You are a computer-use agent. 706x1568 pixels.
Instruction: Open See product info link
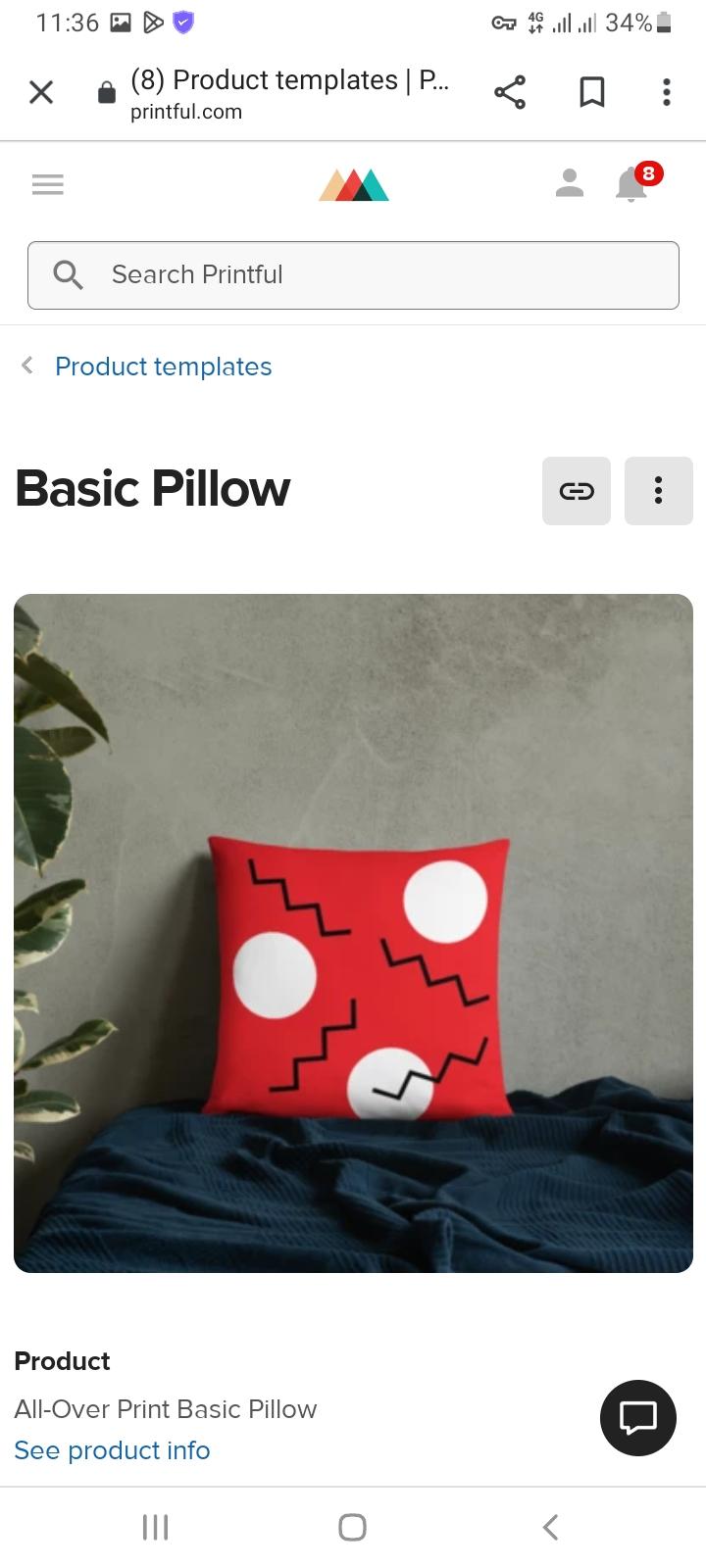[x=112, y=1450]
